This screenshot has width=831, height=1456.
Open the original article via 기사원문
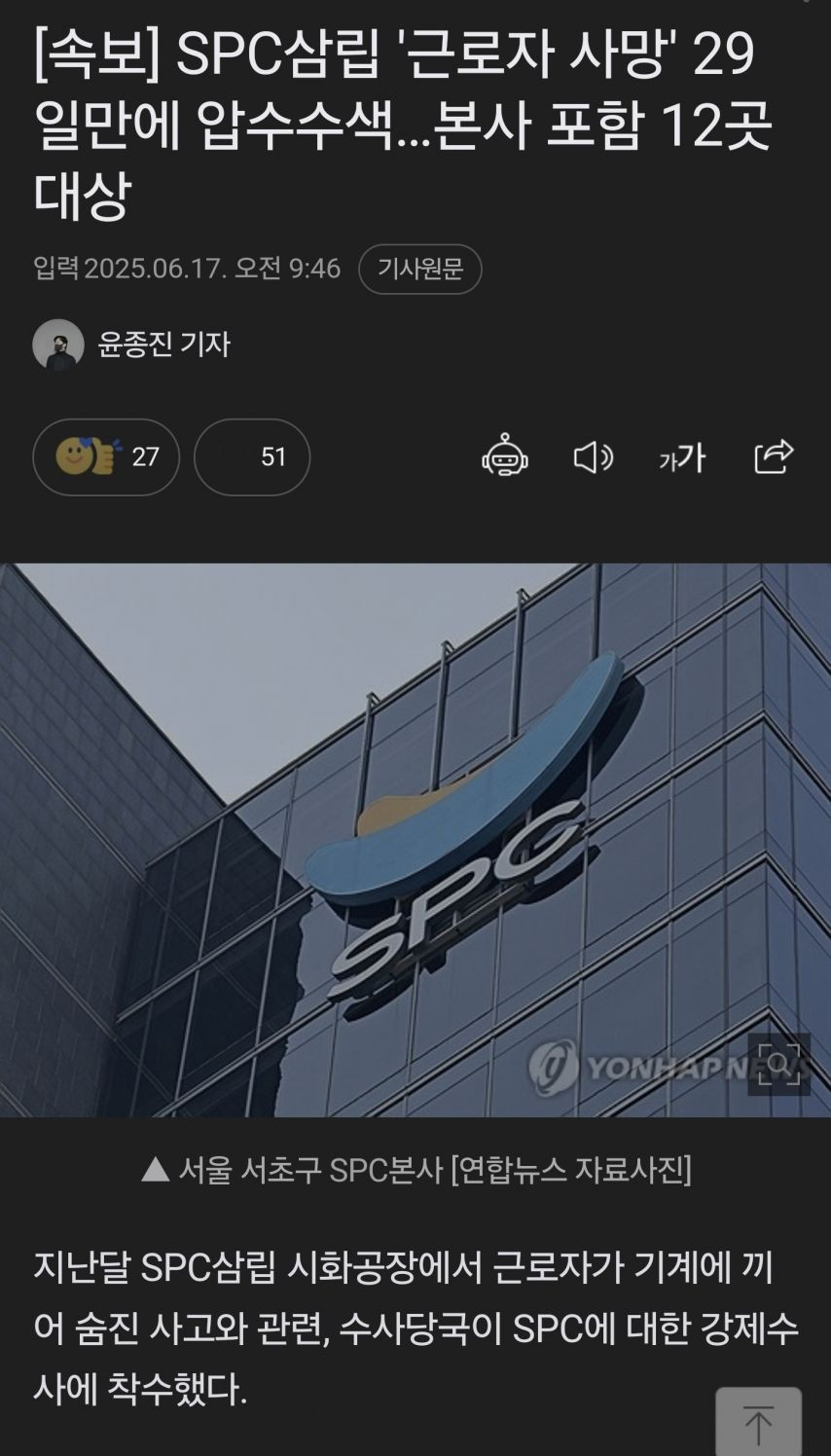(419, 269)
